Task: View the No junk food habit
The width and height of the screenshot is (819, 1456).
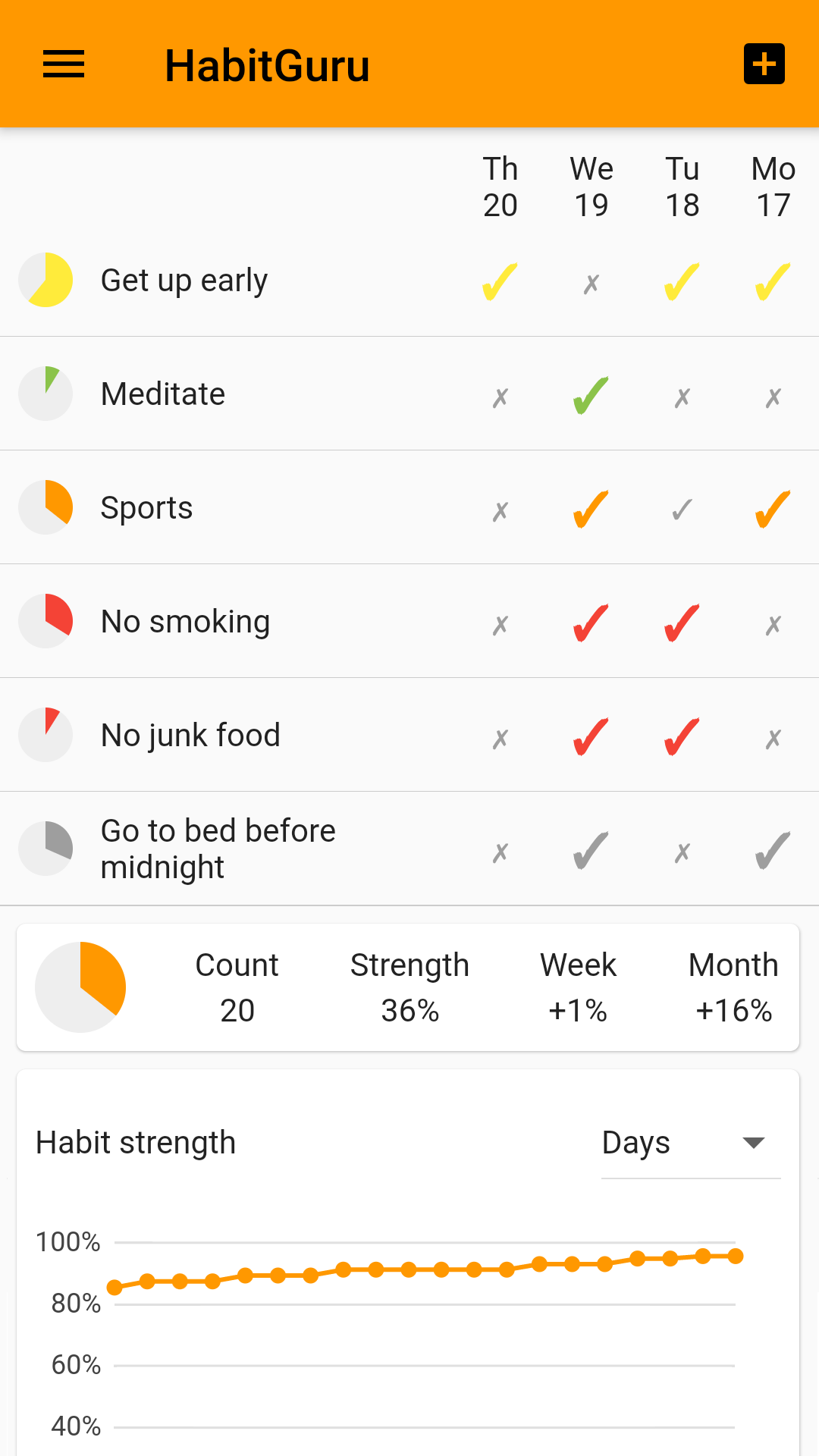Action: pyautogui.click(x=190, y=736)
